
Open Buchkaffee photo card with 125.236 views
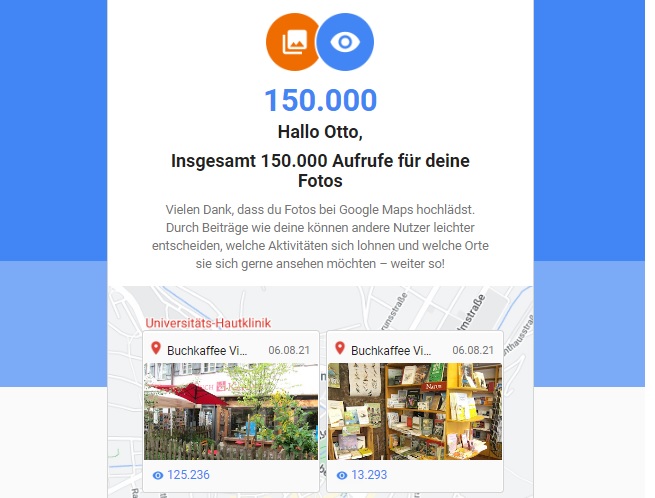[231, 410]
